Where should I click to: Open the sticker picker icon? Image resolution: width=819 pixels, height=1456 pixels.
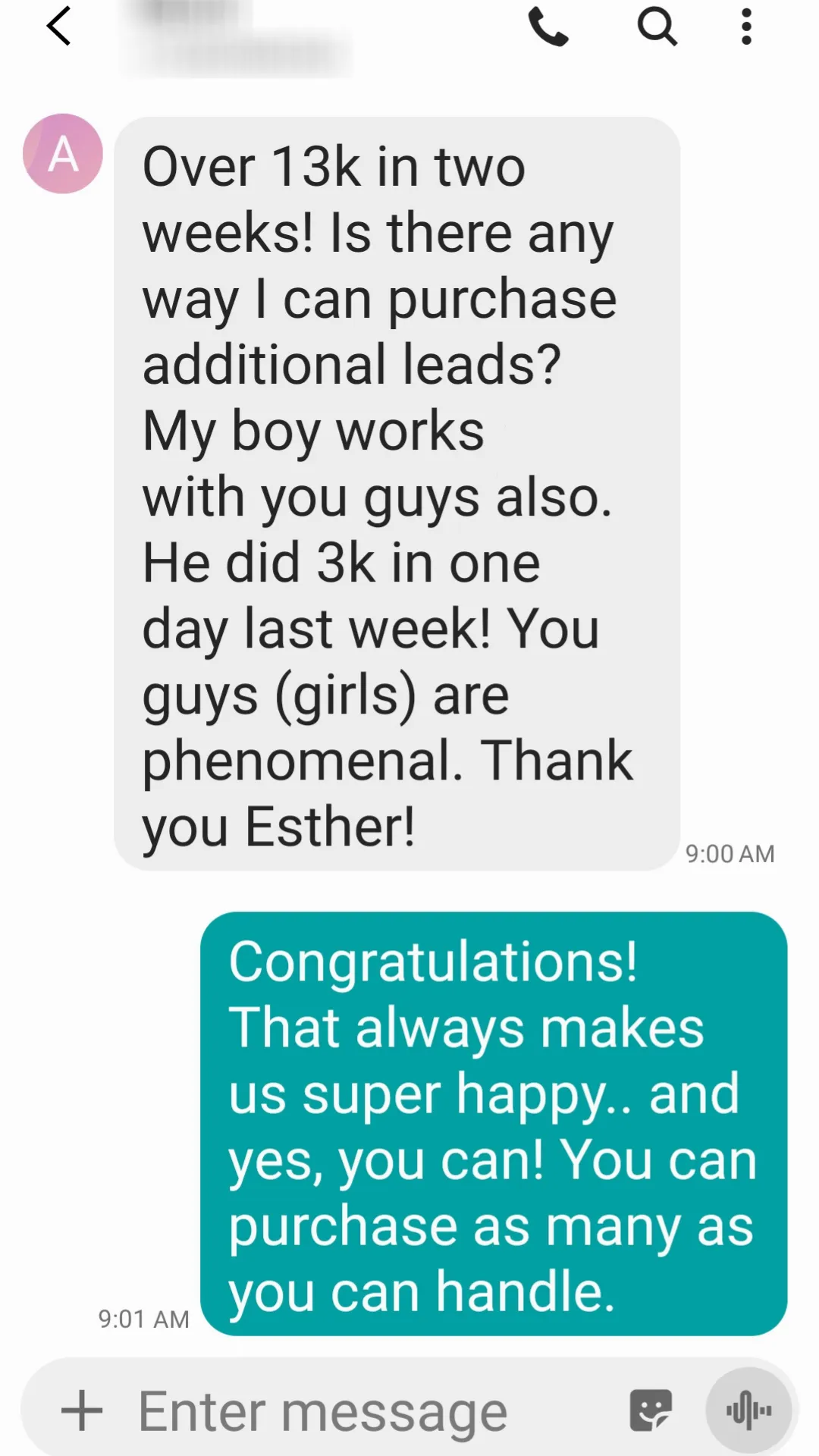tap(651, 1410)
